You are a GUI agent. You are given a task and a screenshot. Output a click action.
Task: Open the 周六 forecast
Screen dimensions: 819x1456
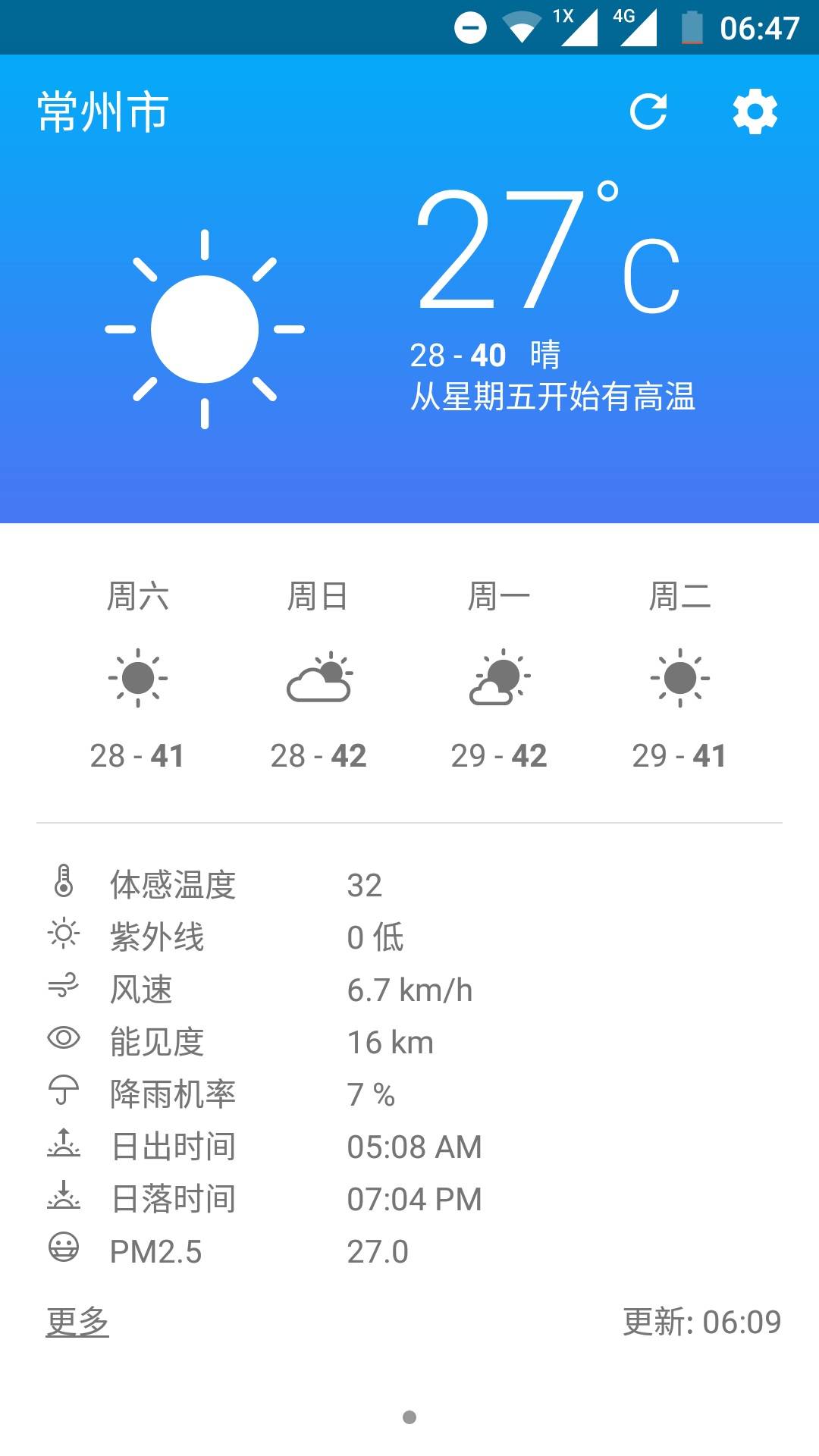click(137, 676)
